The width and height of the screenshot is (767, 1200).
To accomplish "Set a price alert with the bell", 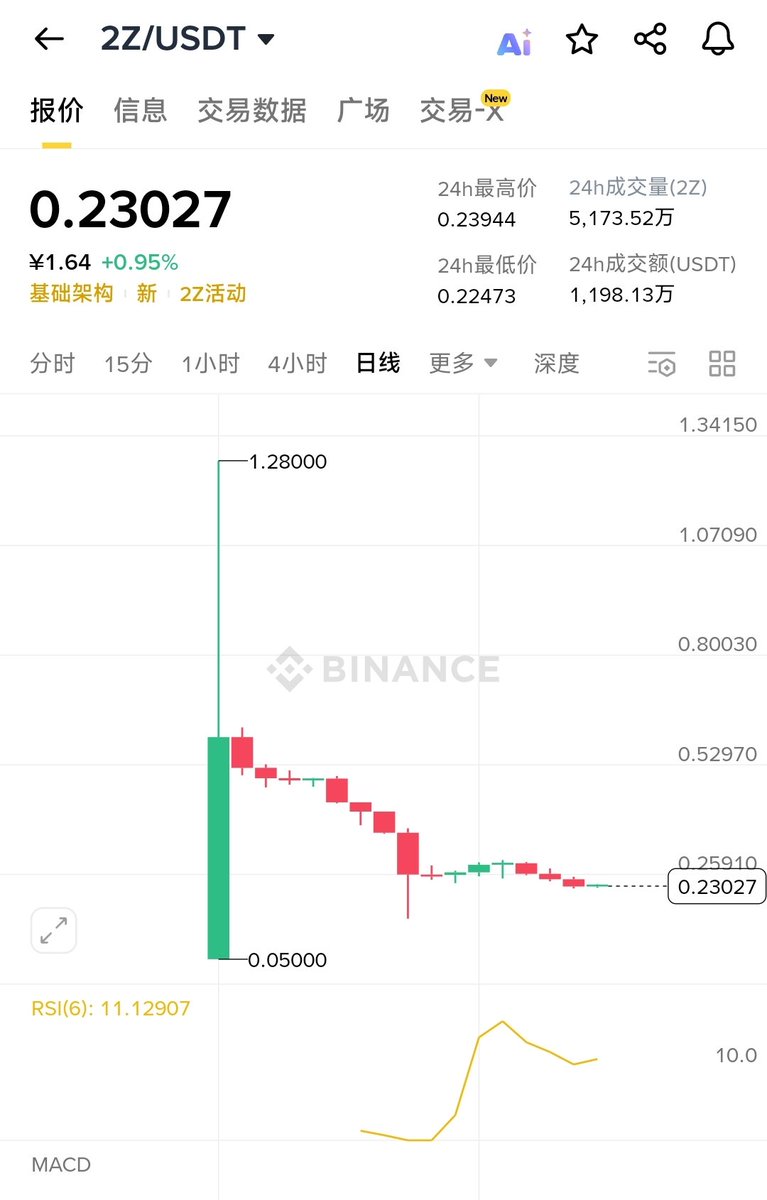I will (x=718, y=40).
